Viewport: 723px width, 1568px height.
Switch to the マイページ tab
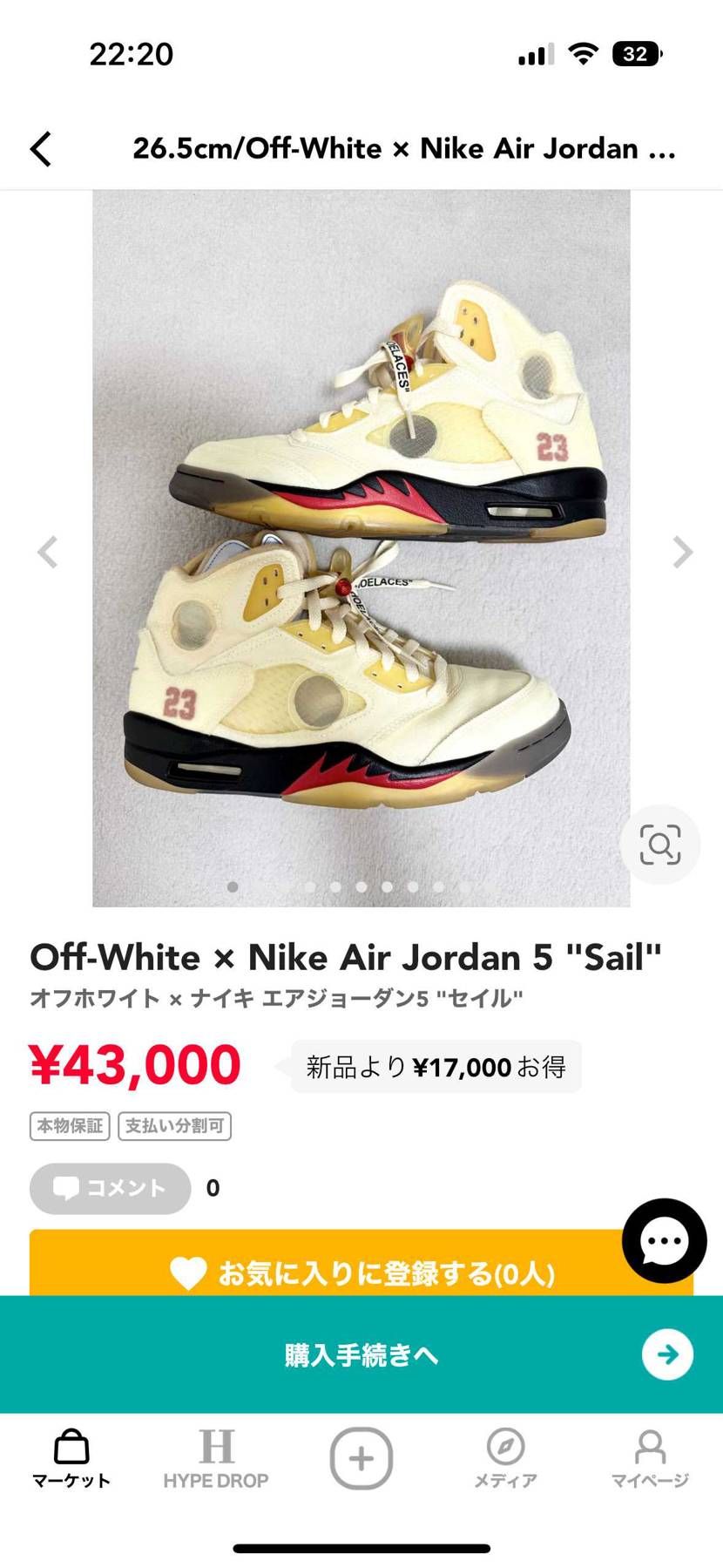(650, 1459)
